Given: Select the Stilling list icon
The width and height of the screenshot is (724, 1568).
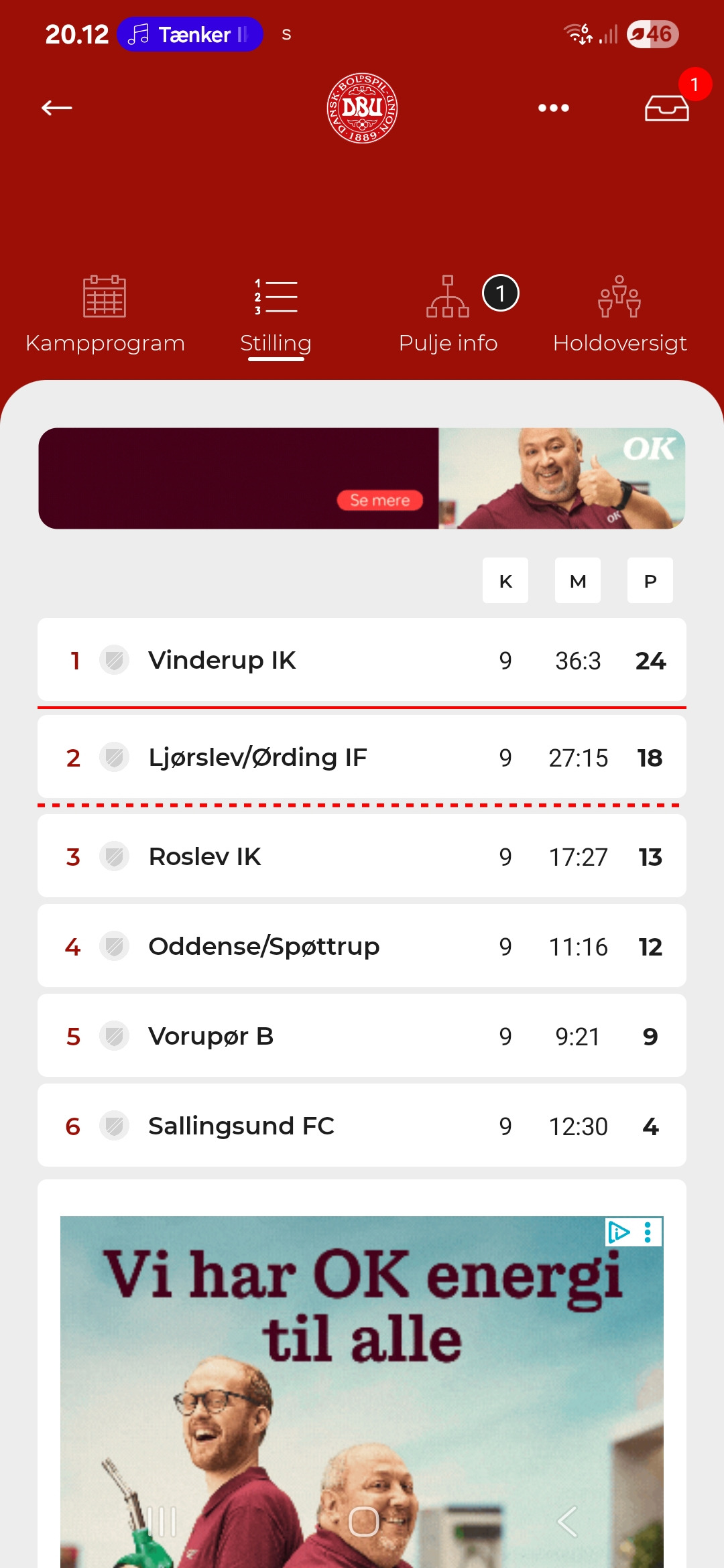Looking at the screenshot, I should 276,296.
